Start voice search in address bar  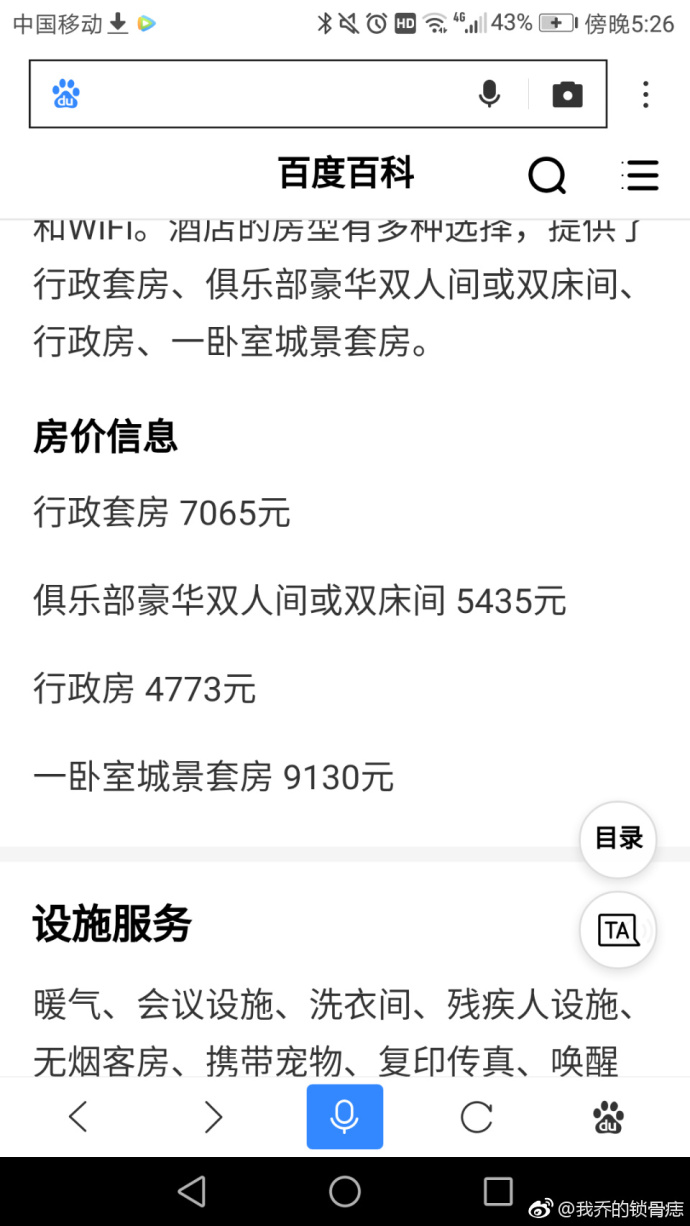coord(489,94)
